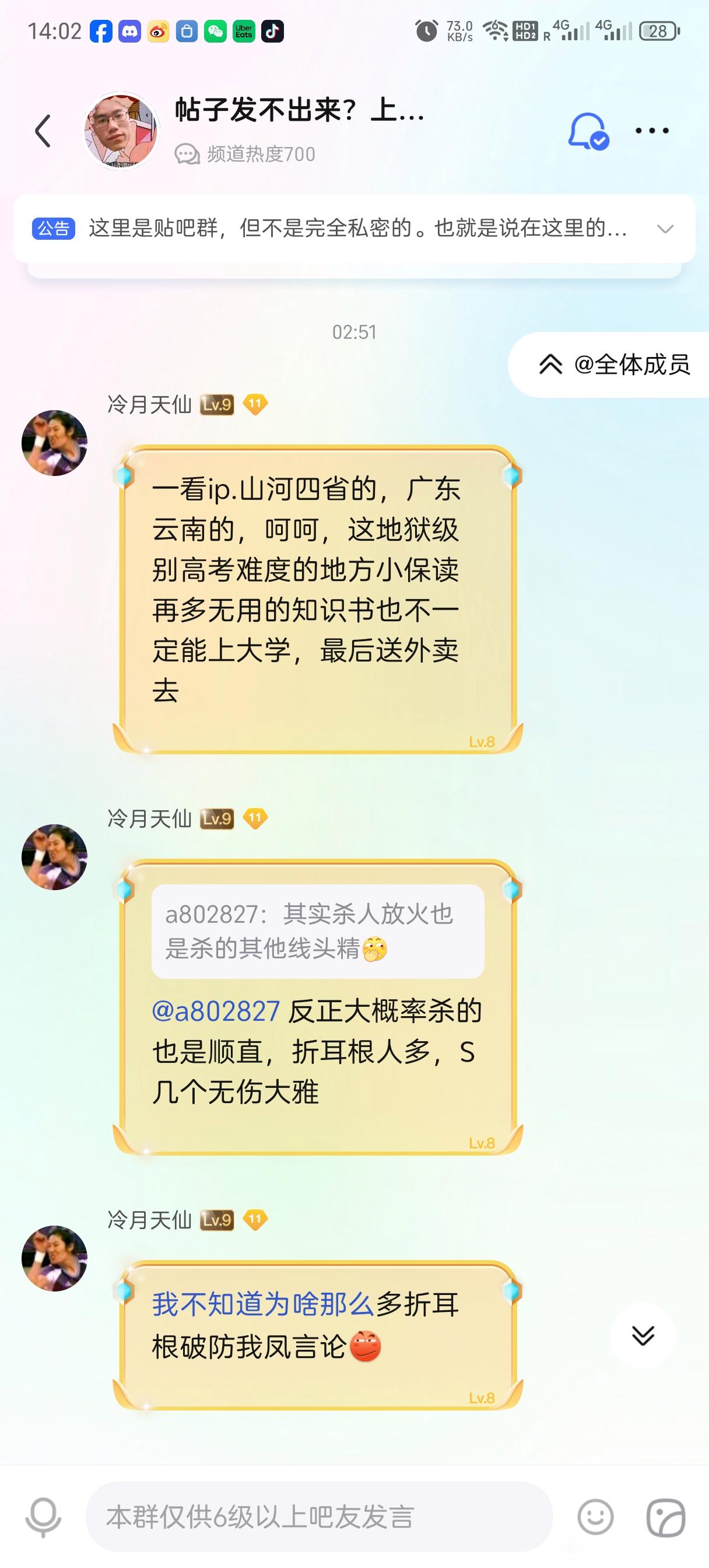Open the quoted a802827 message
The width and height of the screenshot is (709, 1568).
(317, 932)
